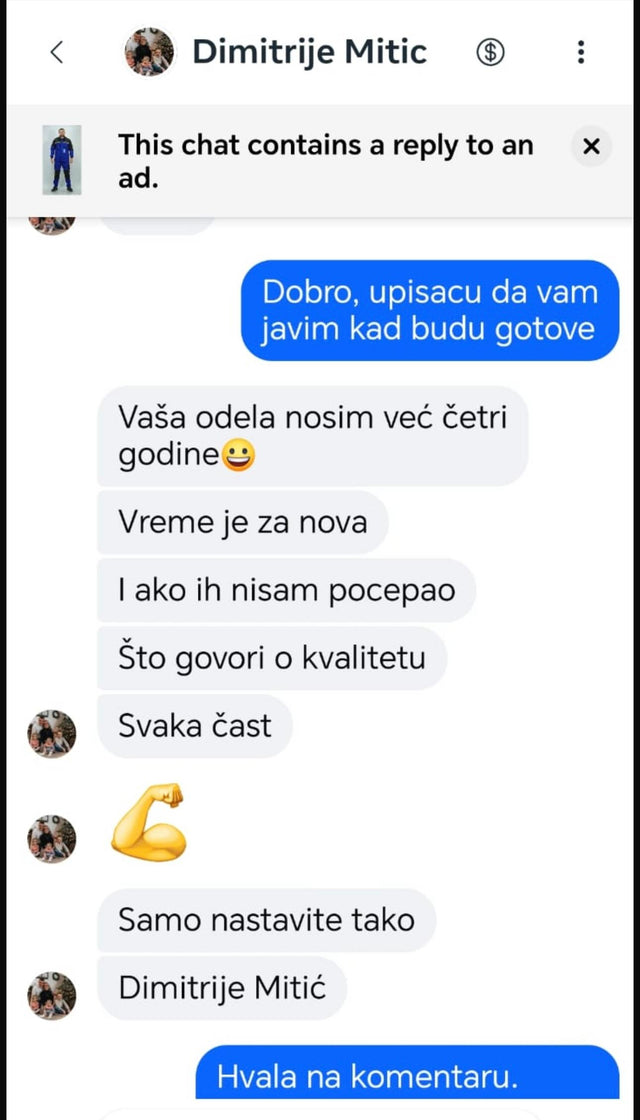Viewport: 640px width, 1120px height.
Task: Tap the dollar payment icon
Action: click(490, 52)
